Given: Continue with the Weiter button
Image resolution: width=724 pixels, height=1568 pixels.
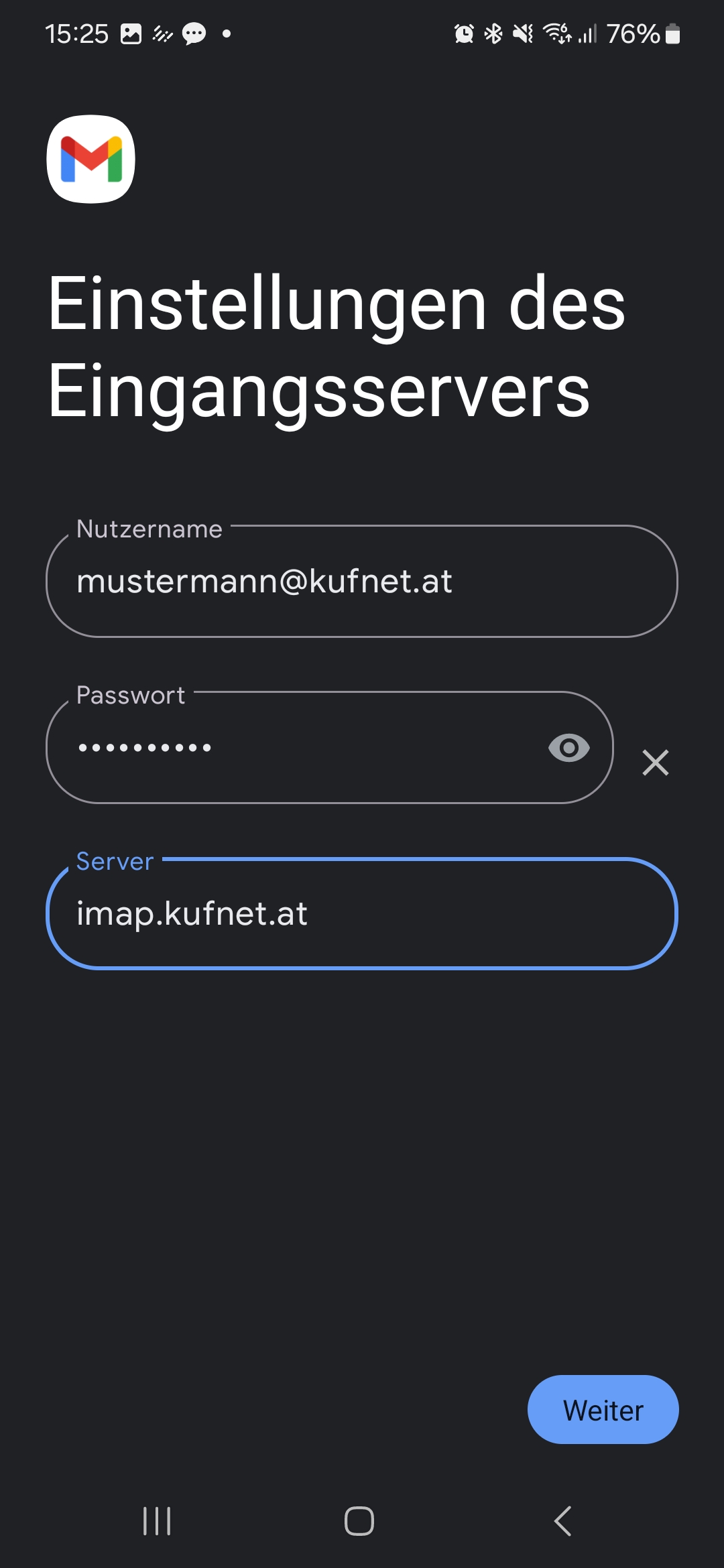Looking at the screenshot, I should (x=603, y=1410).
